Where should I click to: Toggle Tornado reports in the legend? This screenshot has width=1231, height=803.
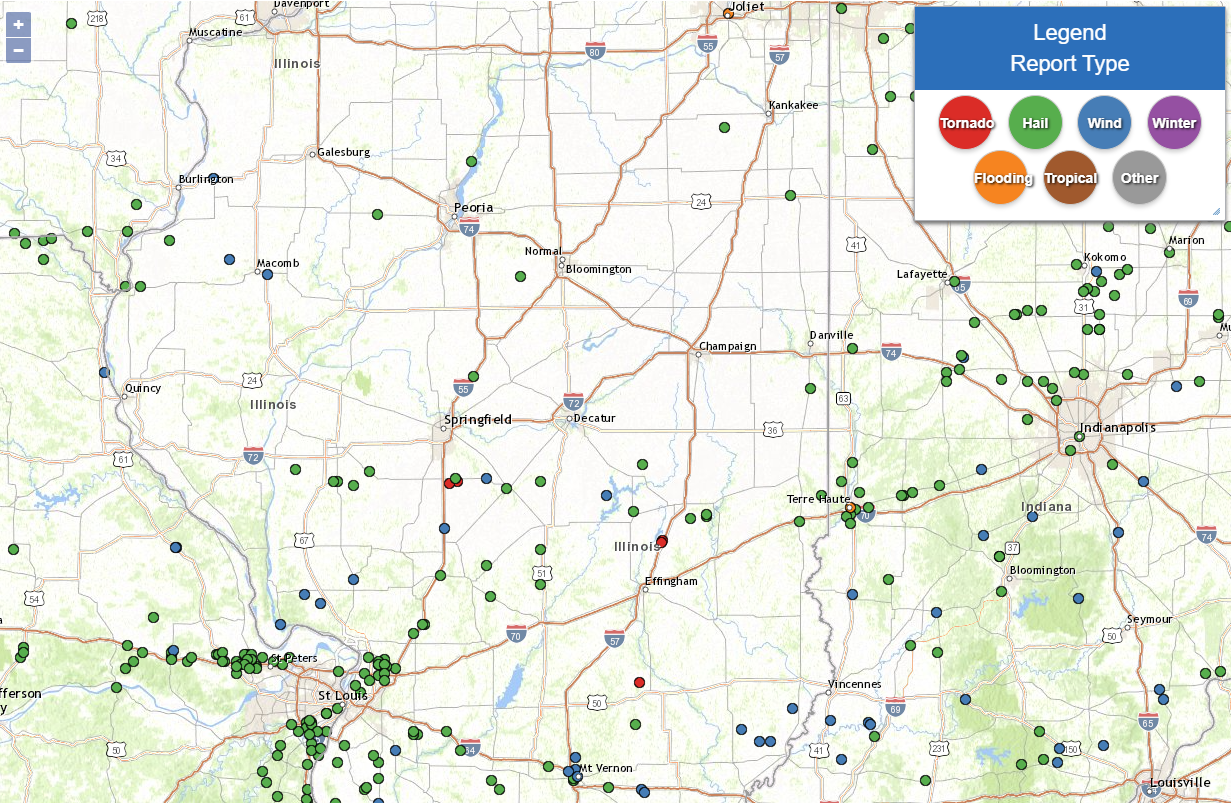965,123
